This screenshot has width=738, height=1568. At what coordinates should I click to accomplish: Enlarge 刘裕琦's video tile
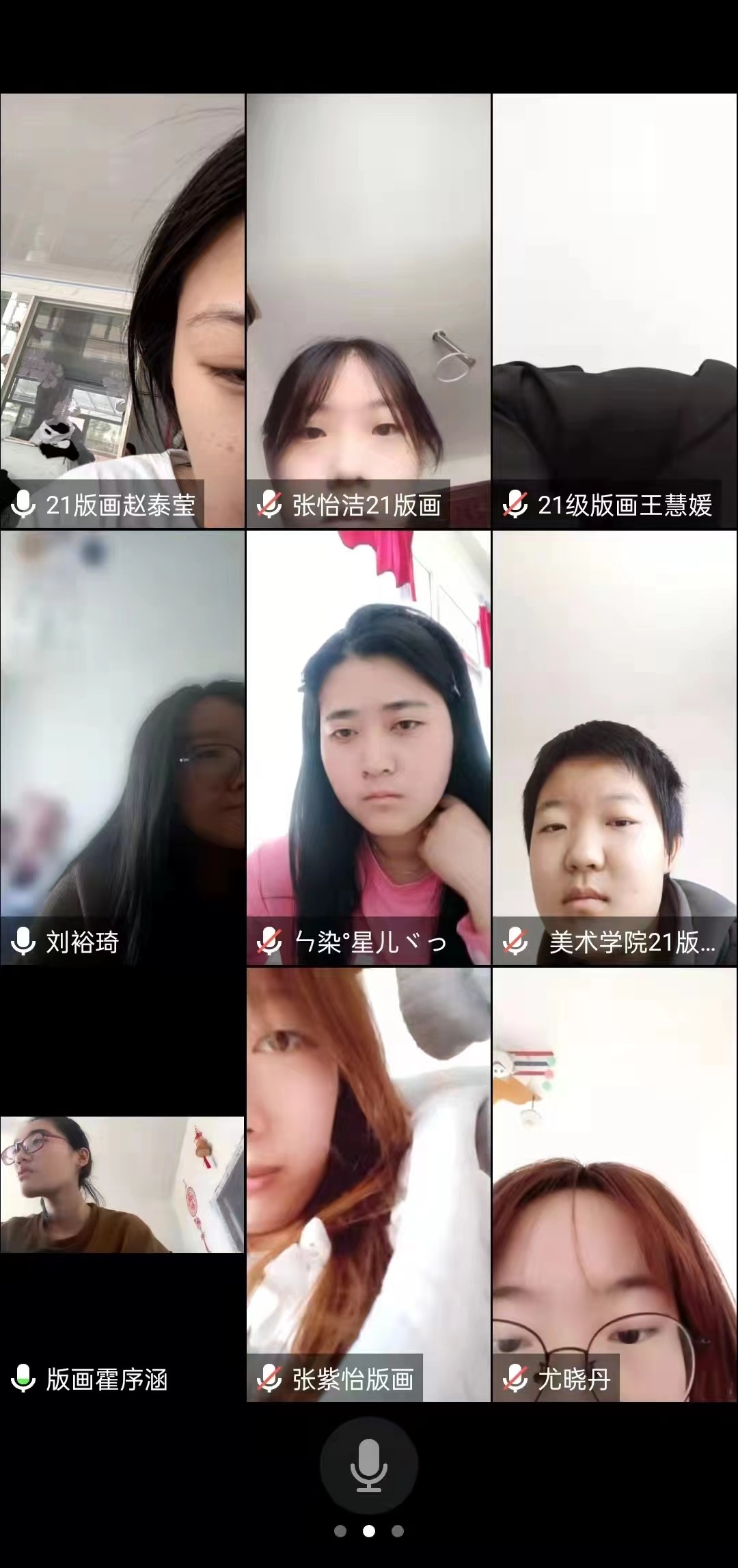[122, 748]
